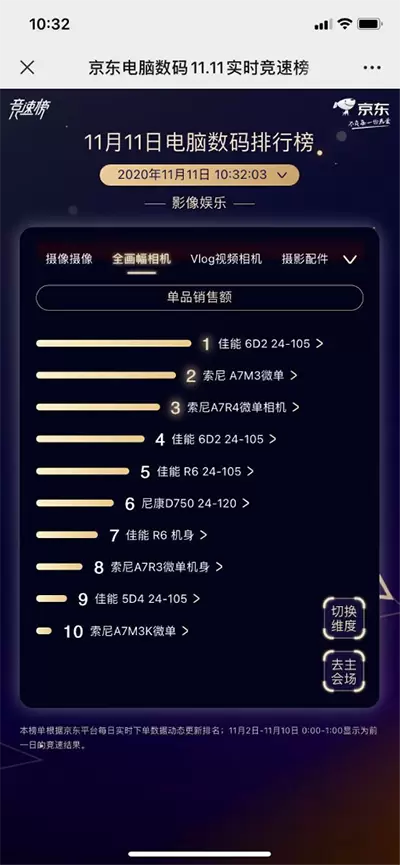Screen dimensions: 400x865
Task: Switch to the 摄像摄像 tab
Action: click(x=69, y=259)
